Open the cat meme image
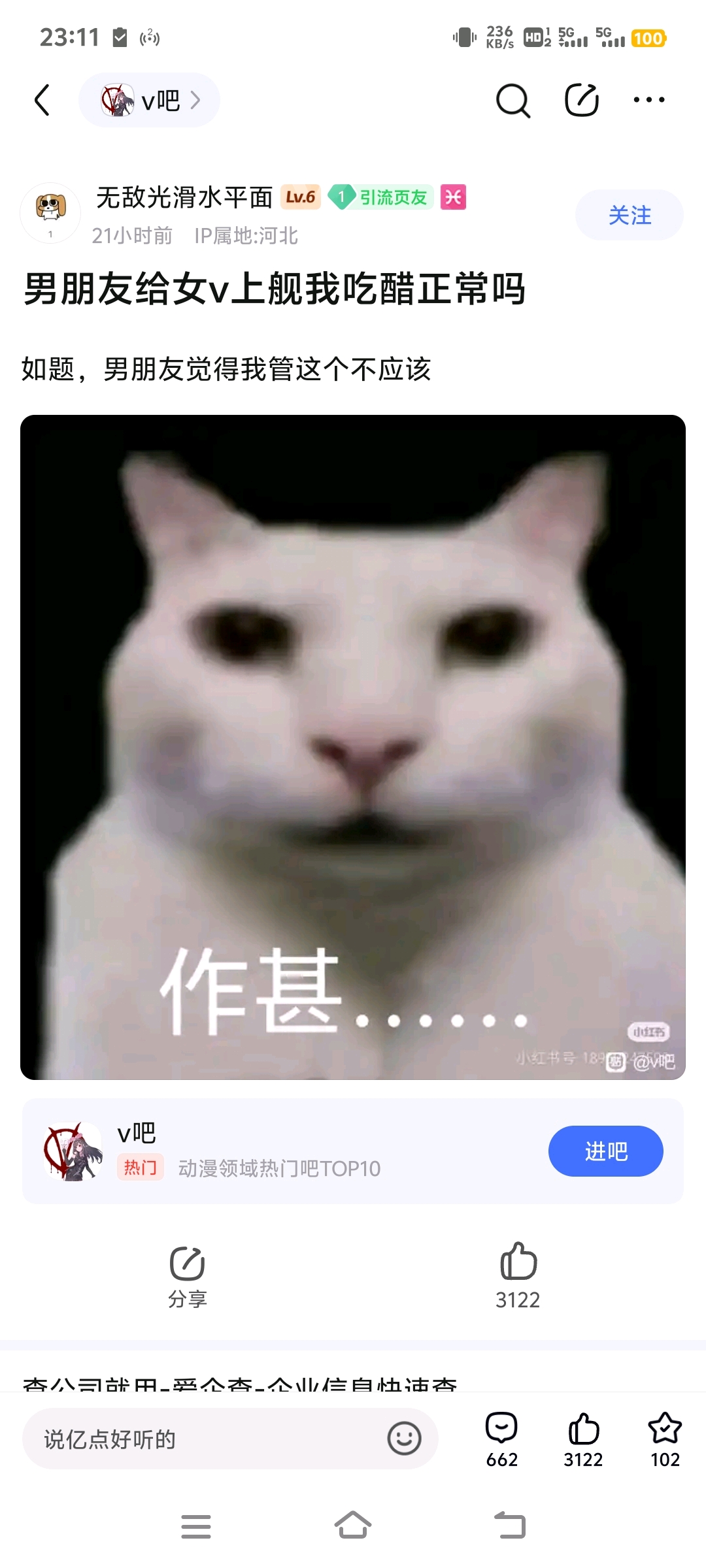This screenshot has width=706, height=1568. [353, 747]
